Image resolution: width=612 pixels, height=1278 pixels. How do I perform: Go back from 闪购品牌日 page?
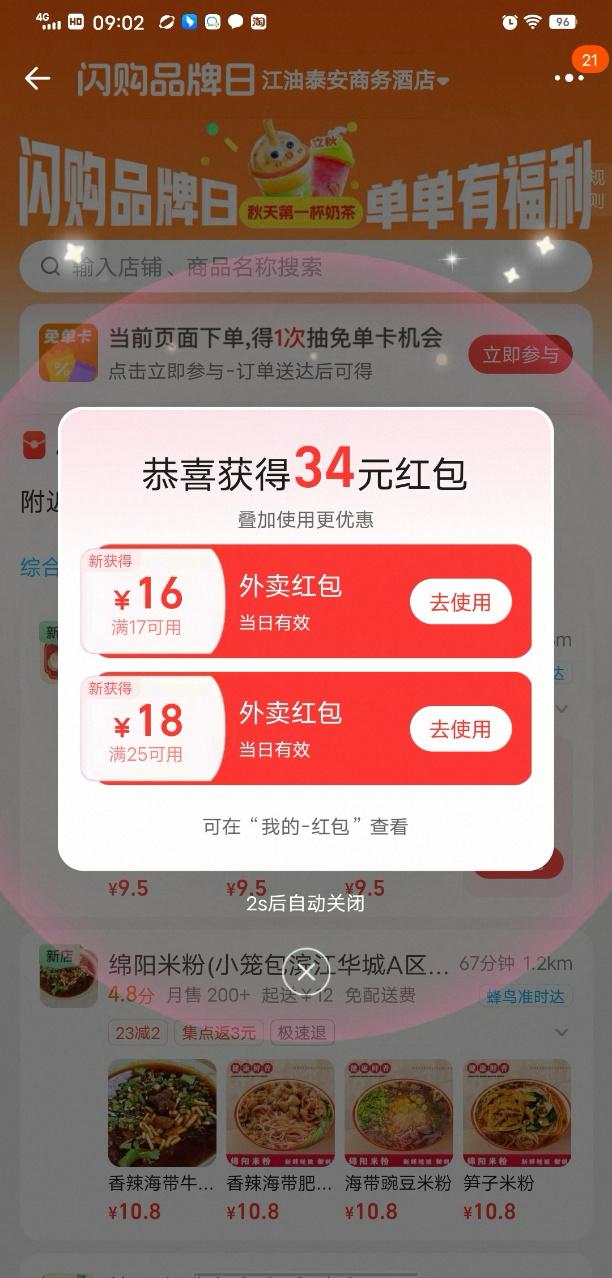click(x=37, y=79)
